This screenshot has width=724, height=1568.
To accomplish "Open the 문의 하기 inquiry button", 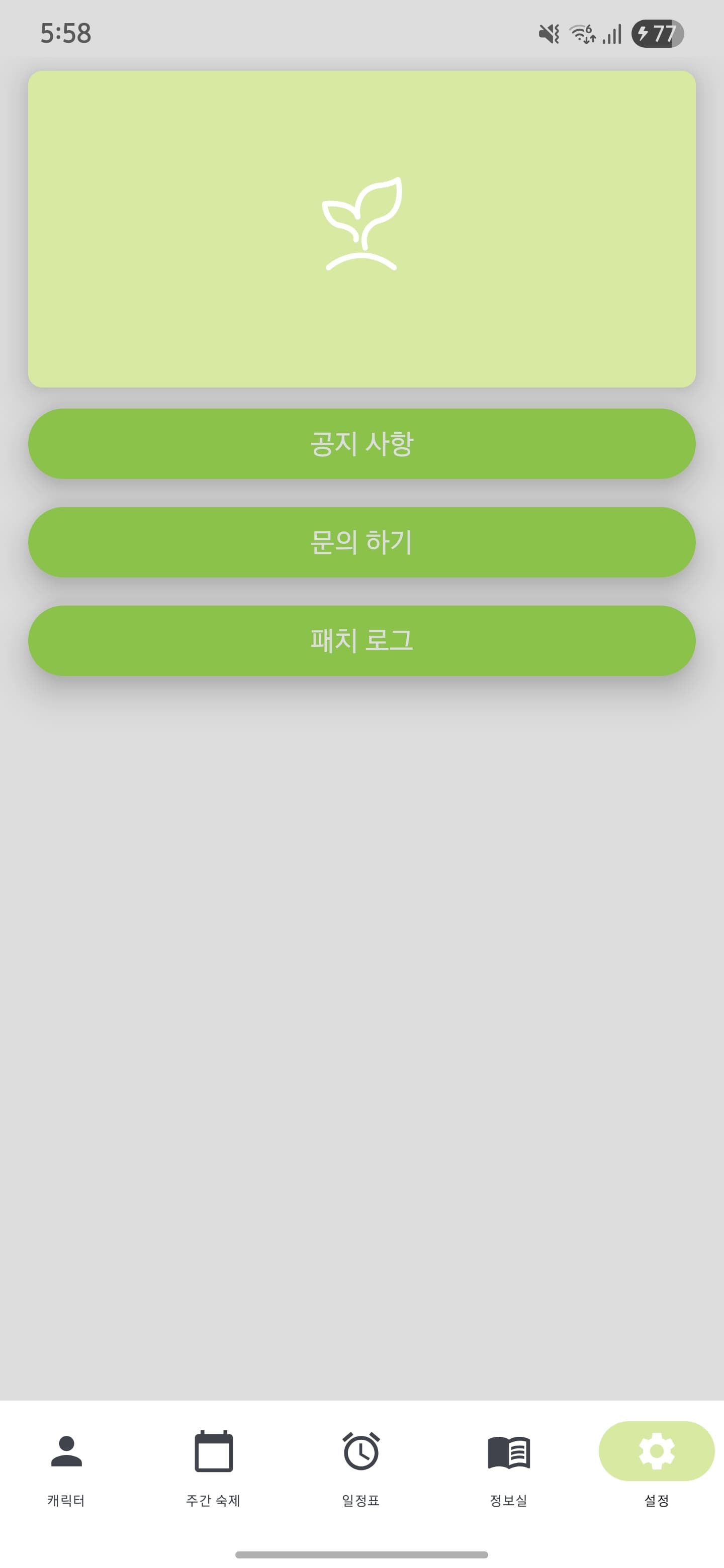I will [x=361, y=542].
